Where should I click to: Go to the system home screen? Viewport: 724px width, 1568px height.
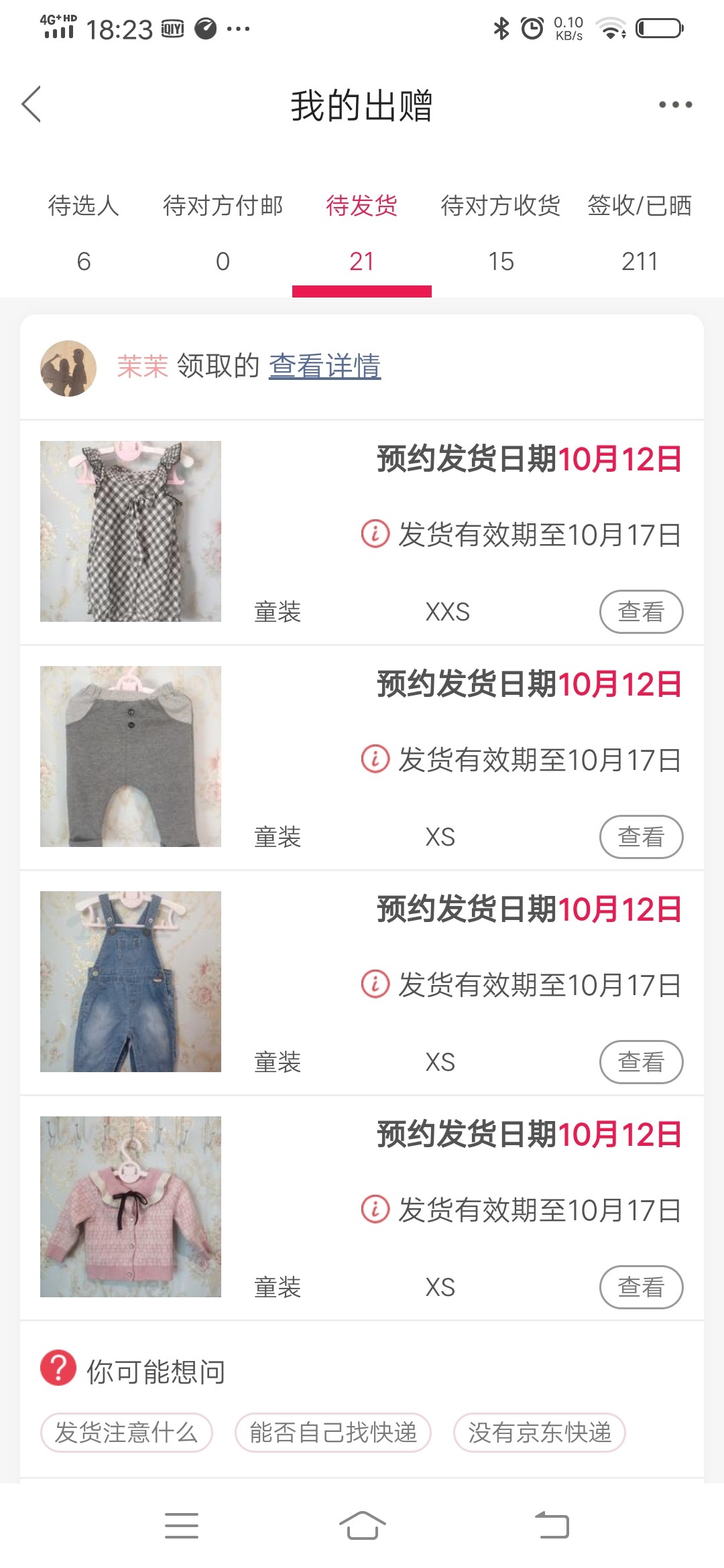[362, 1526]
